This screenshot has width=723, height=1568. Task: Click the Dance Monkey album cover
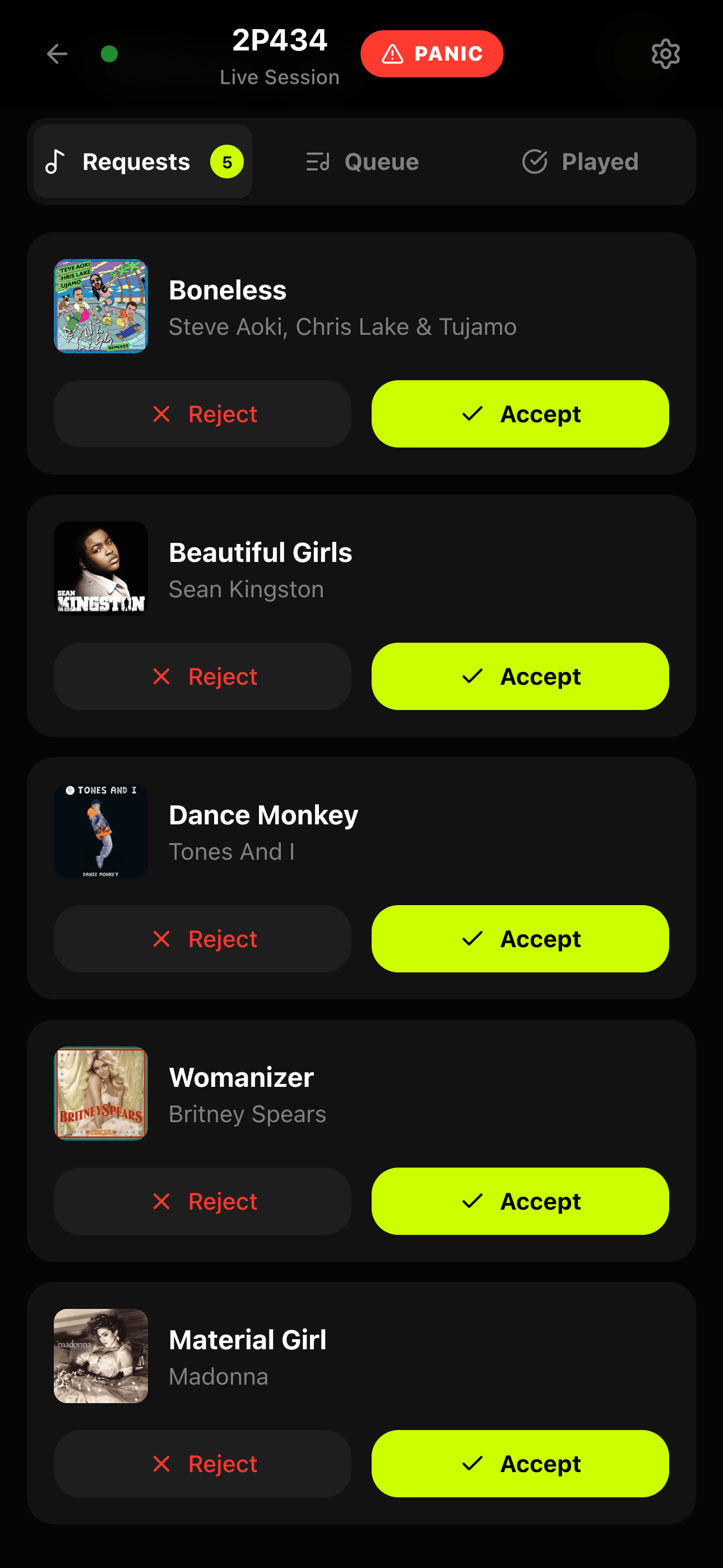(100, 832)
